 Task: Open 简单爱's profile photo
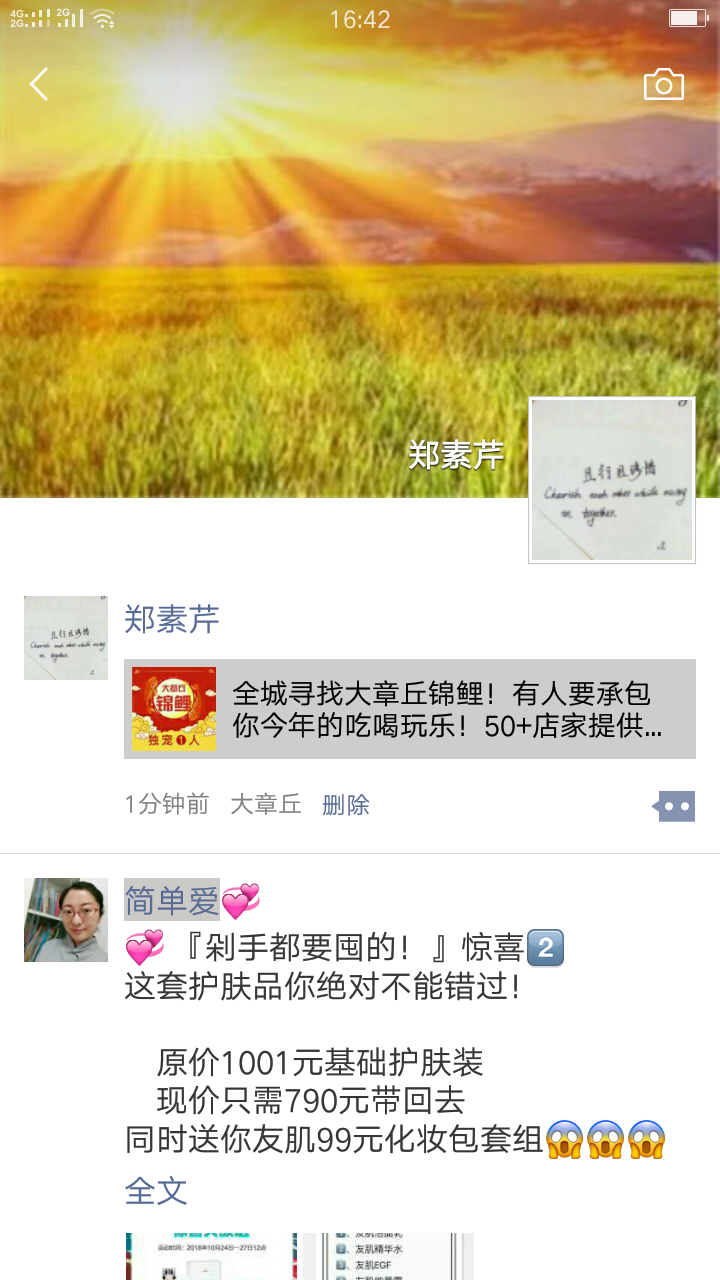click(66, 920)
